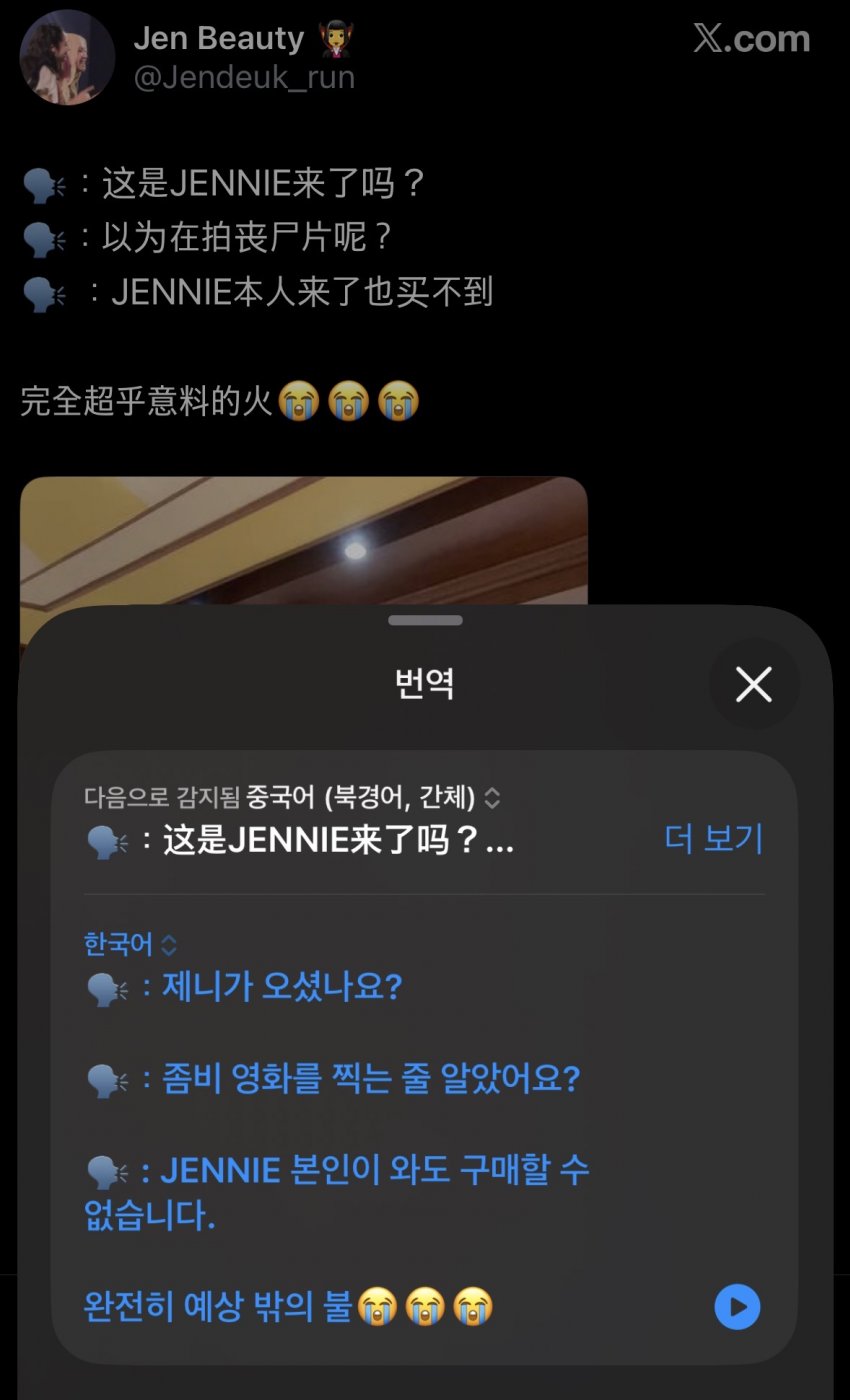Tap 더 보기 to show the full original text
The width and height of the screenshot is (850, 1400).
point(713,838)
